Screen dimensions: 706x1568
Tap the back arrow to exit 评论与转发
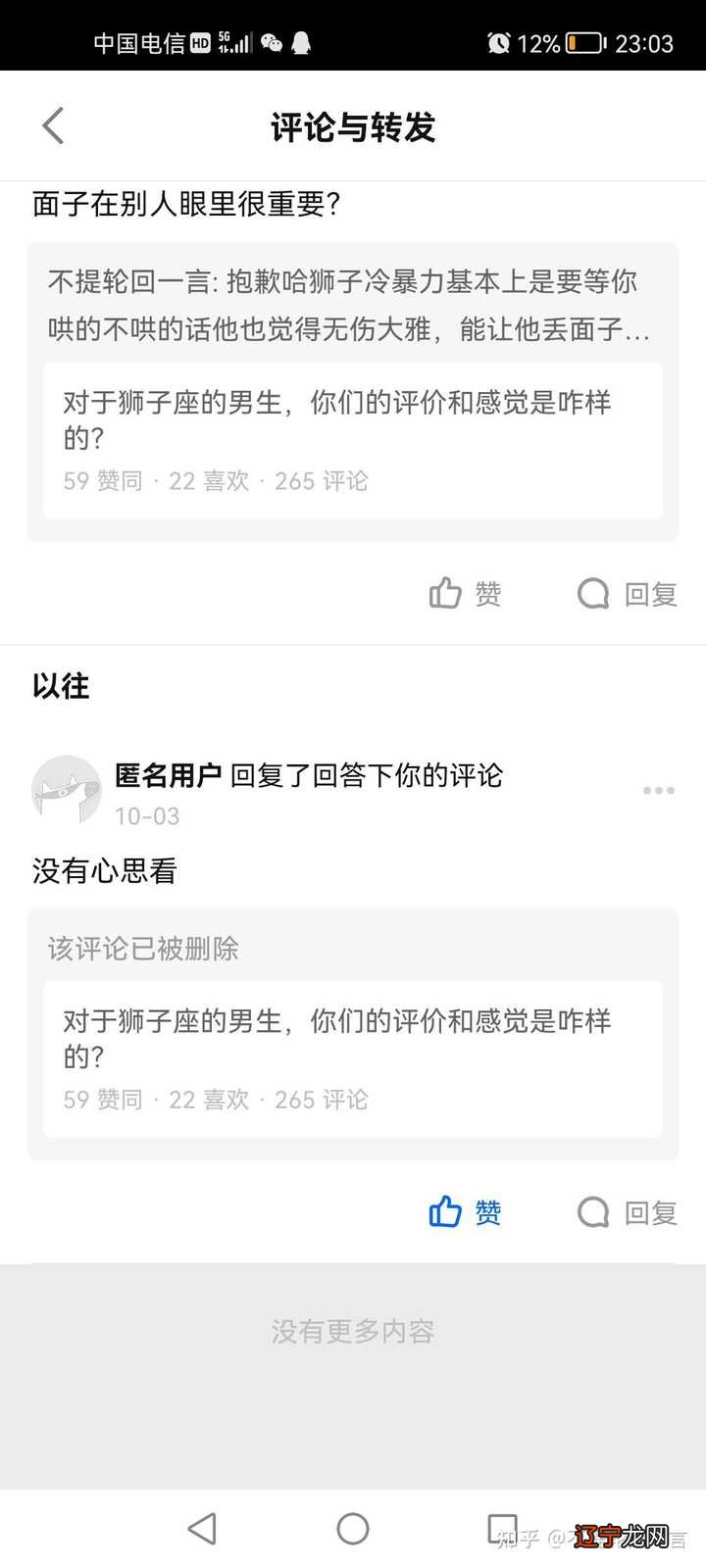pyautogui.click(x=53, y=125)
